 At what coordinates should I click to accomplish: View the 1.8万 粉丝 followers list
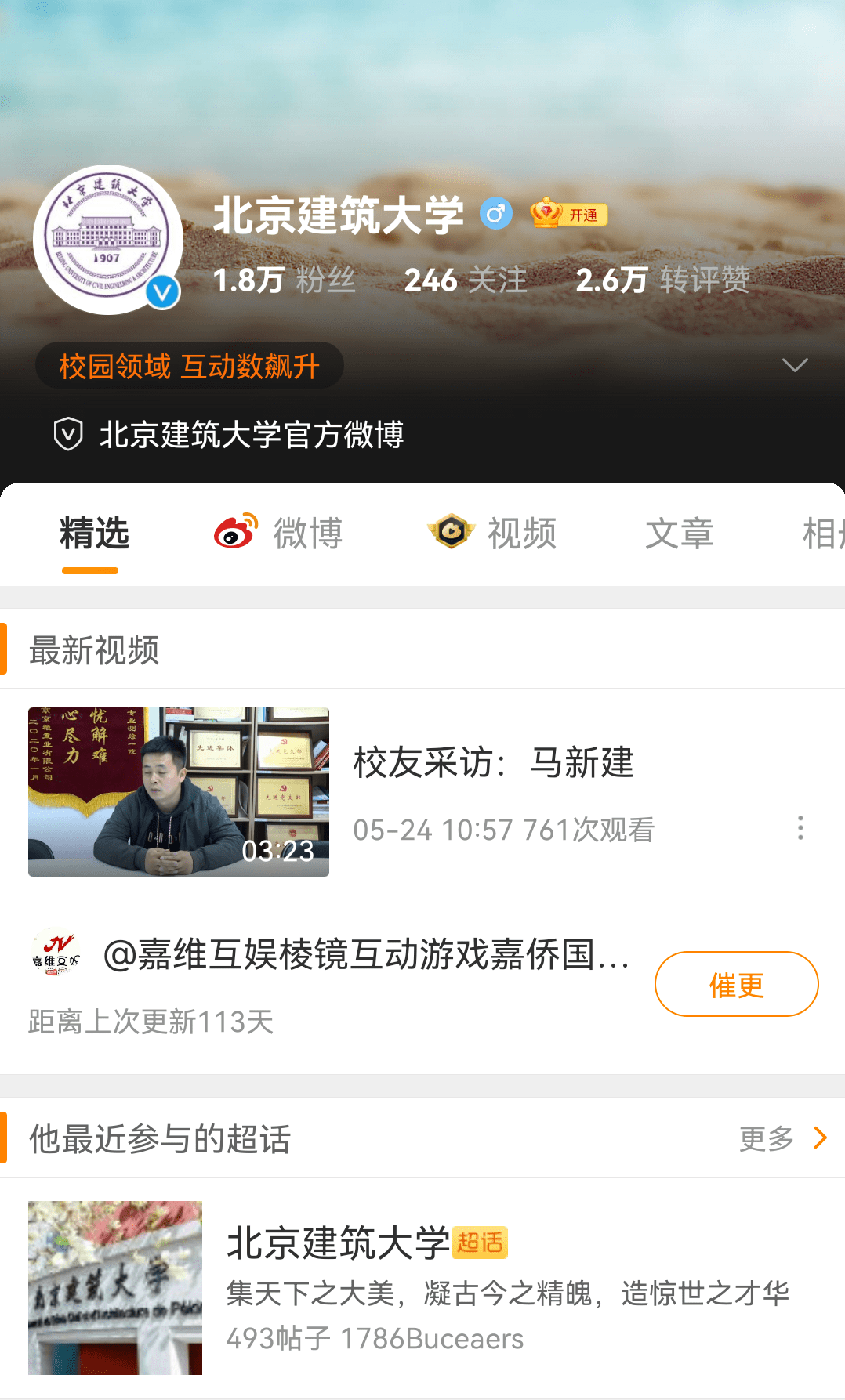coord(285,280)
